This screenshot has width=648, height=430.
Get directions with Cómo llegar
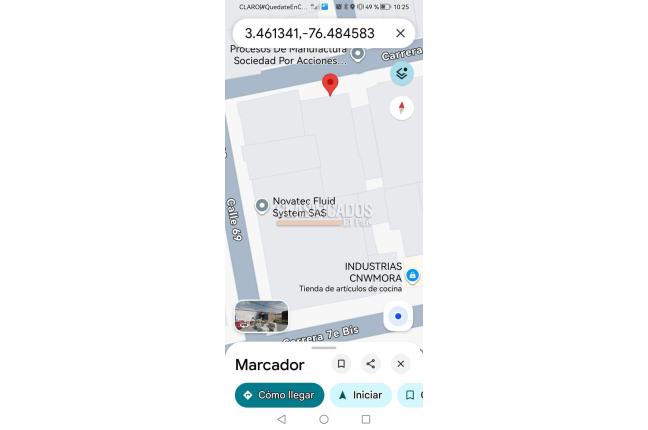tap(279, 395)
